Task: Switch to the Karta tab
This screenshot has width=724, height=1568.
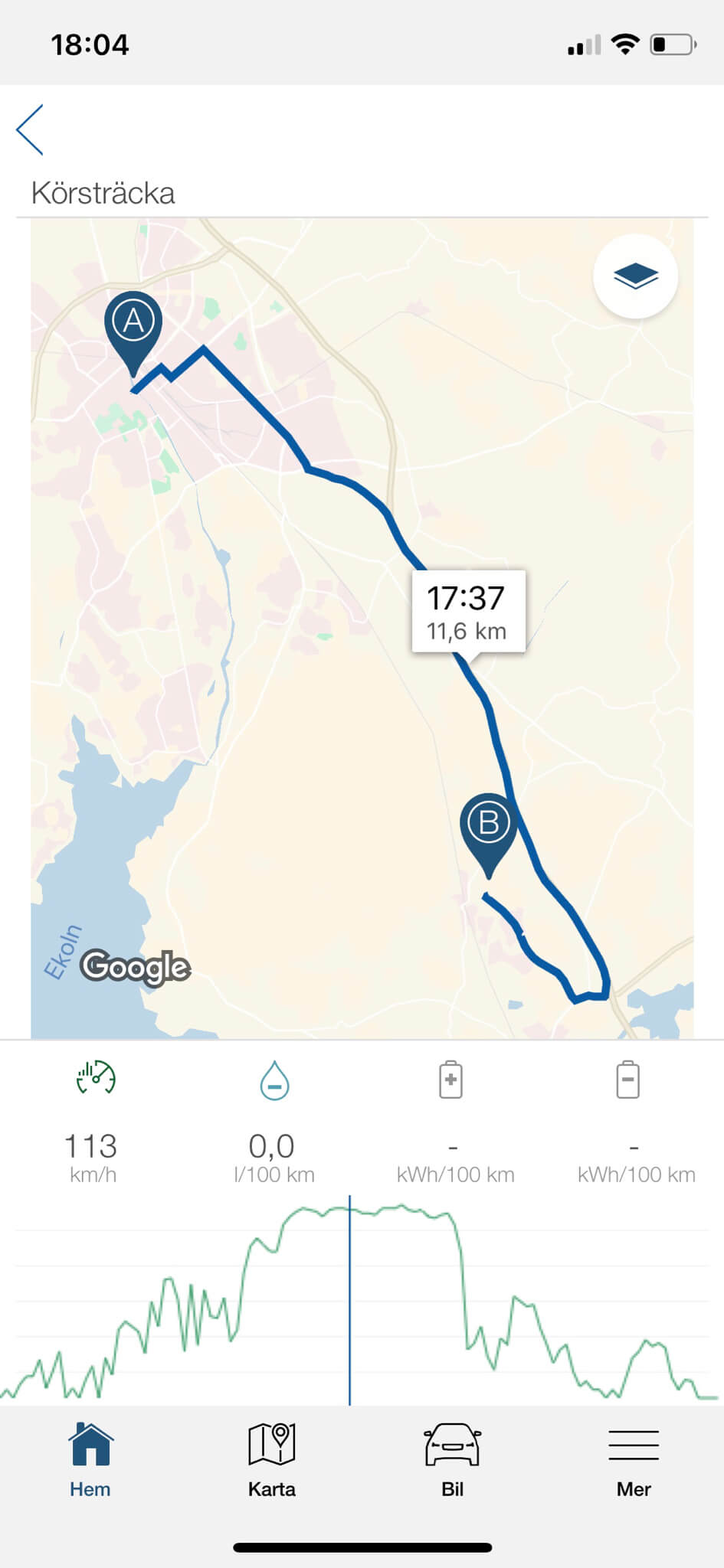Action: coord(271,1459)
